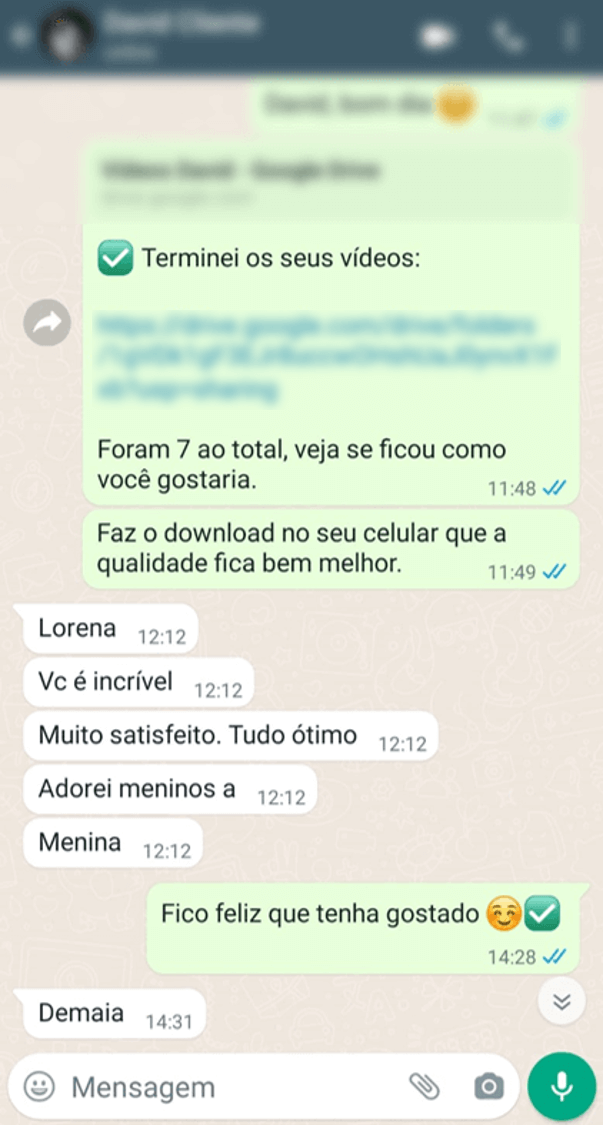Open the camera from the message bar
603x1125 pixels.
(488, 1087)
